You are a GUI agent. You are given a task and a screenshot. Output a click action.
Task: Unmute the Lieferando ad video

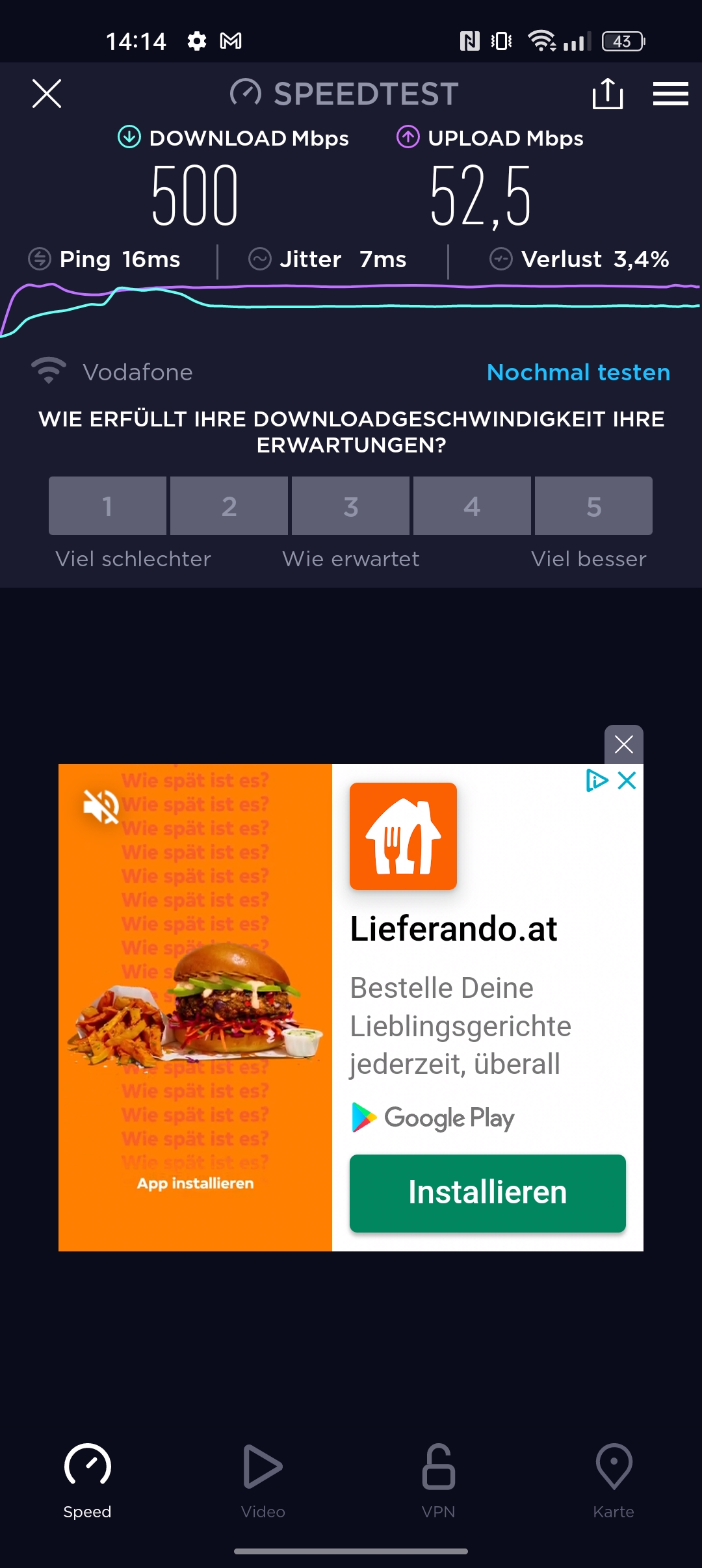click(x=101, y=806)
